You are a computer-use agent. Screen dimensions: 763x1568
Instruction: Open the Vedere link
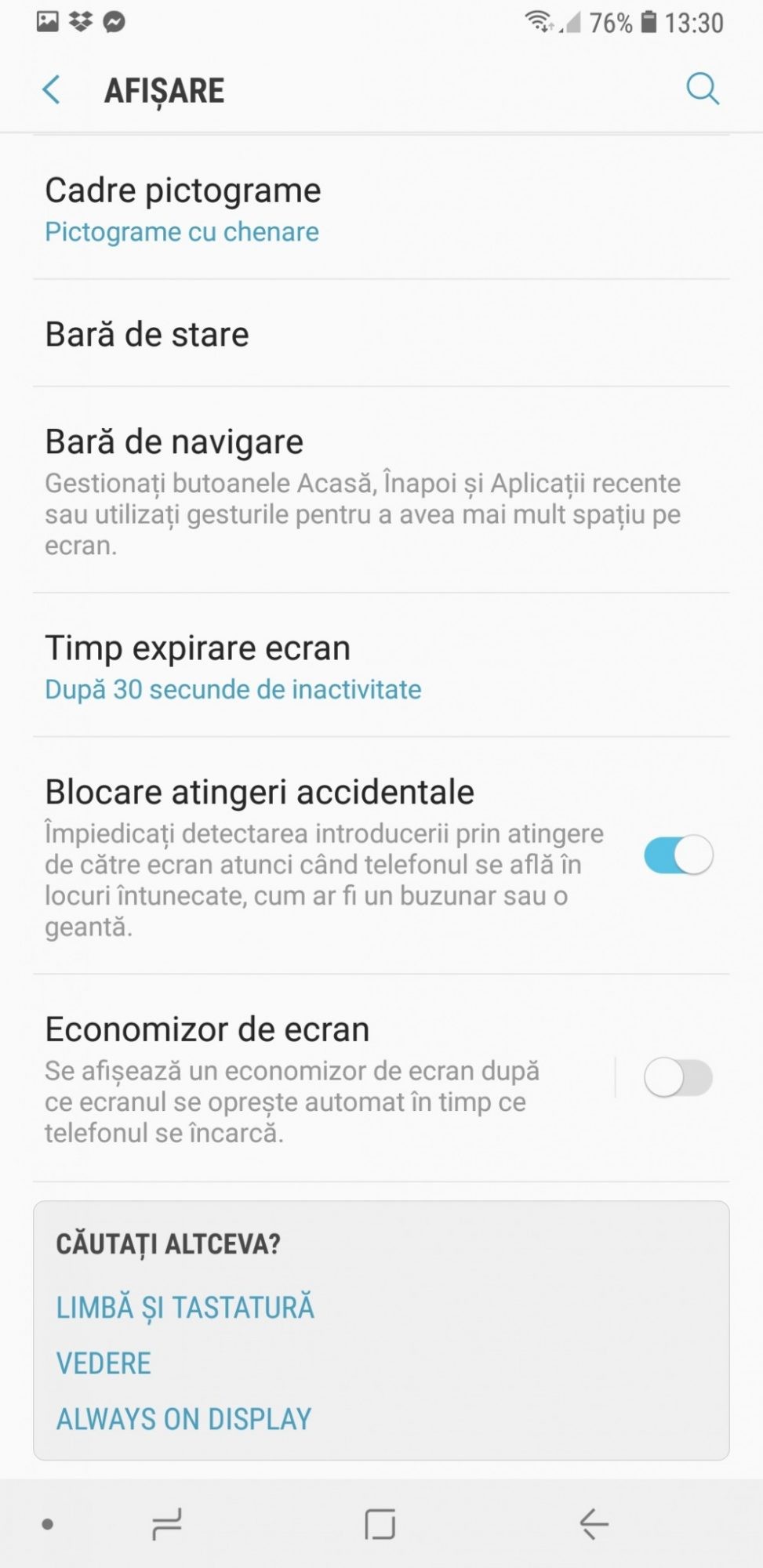click(x=104, y=1363)
